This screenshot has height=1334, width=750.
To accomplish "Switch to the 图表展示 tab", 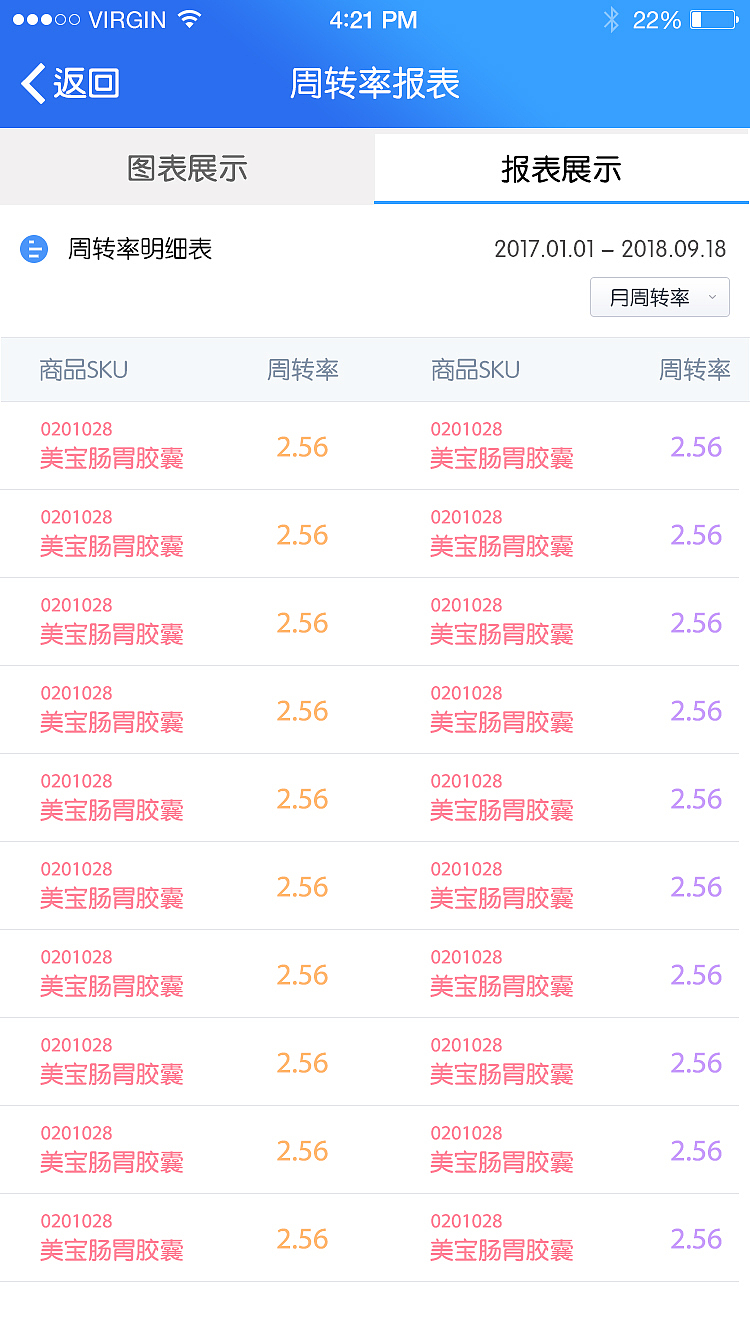I will click(x=187, y=168).
